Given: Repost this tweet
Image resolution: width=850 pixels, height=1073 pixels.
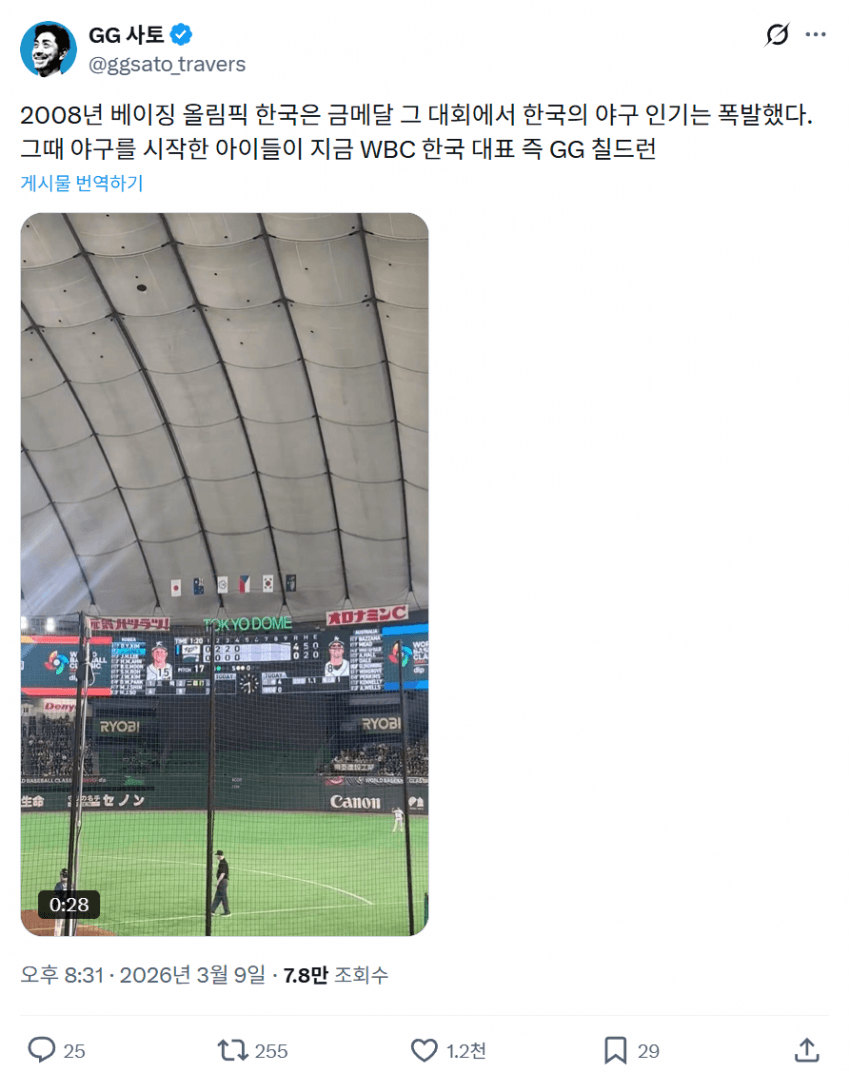Looking at the screenshot, I should pyautogui.click(x=231, y=1050).
